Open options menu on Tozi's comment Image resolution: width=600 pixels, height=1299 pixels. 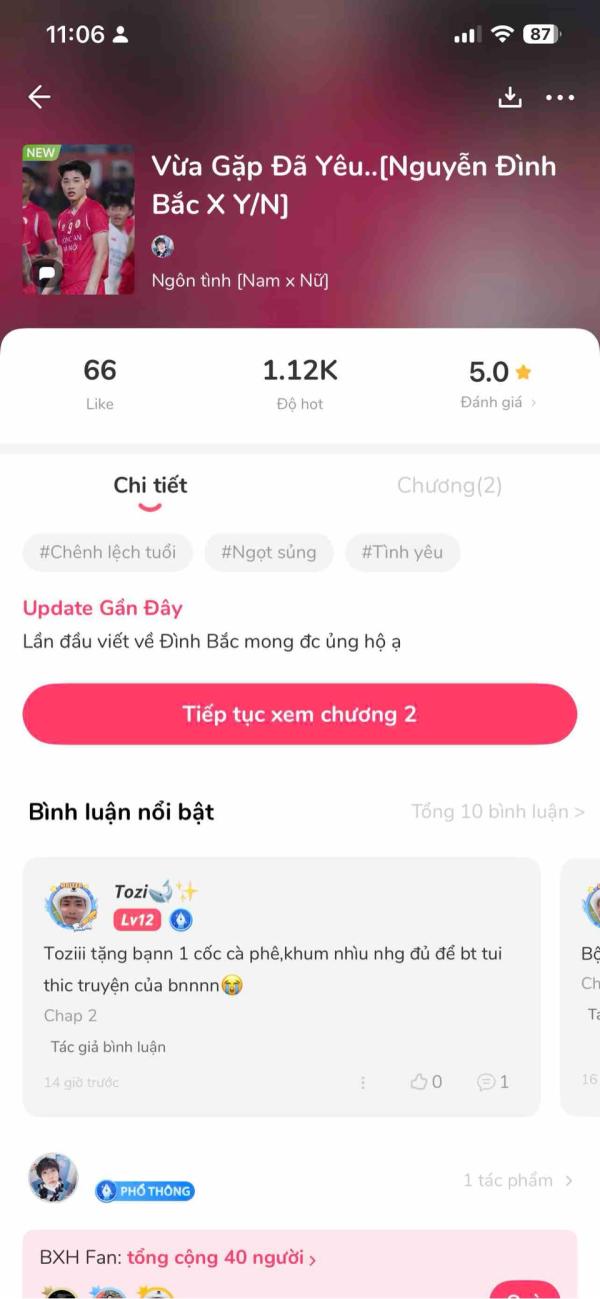click(x=363, y=1082)
